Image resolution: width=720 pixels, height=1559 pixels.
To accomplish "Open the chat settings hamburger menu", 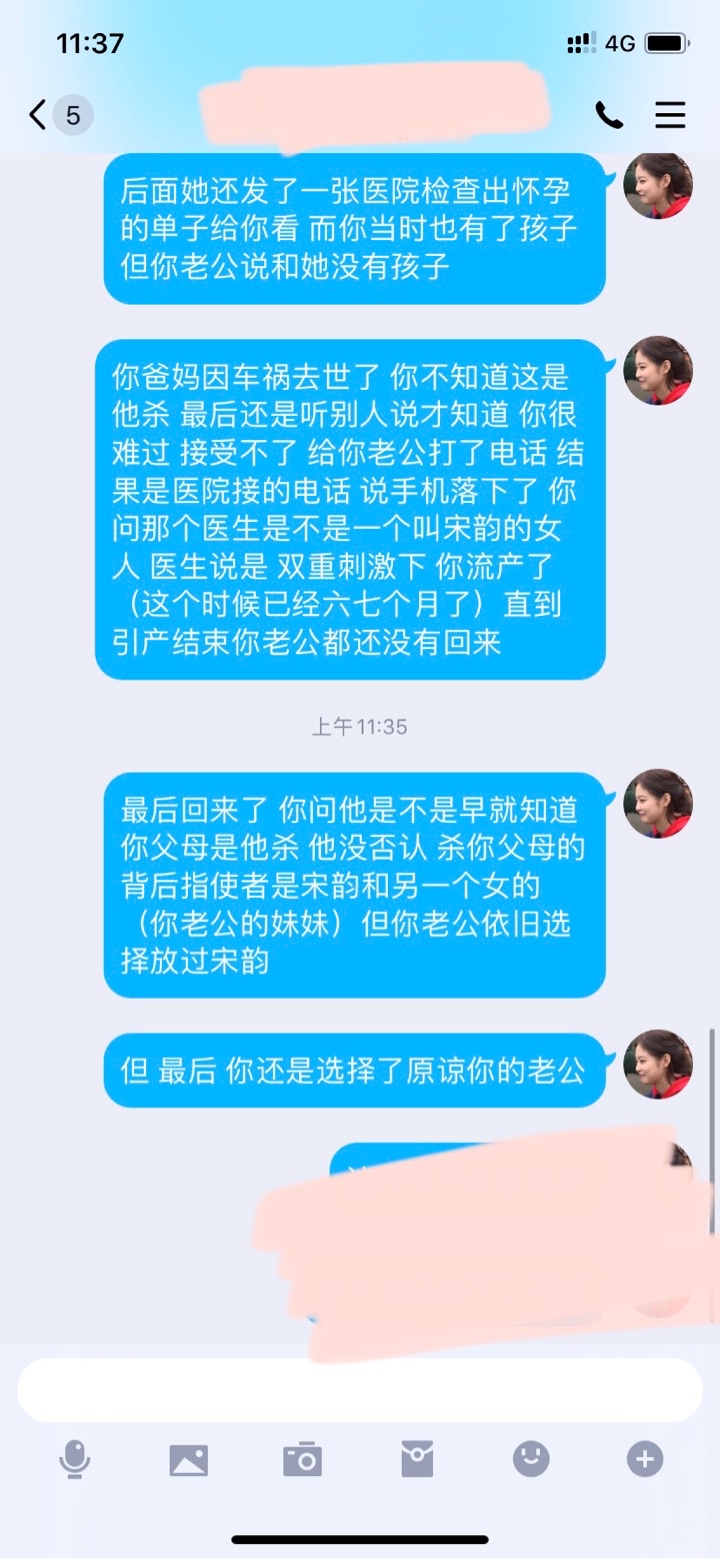I will (670, 115).
